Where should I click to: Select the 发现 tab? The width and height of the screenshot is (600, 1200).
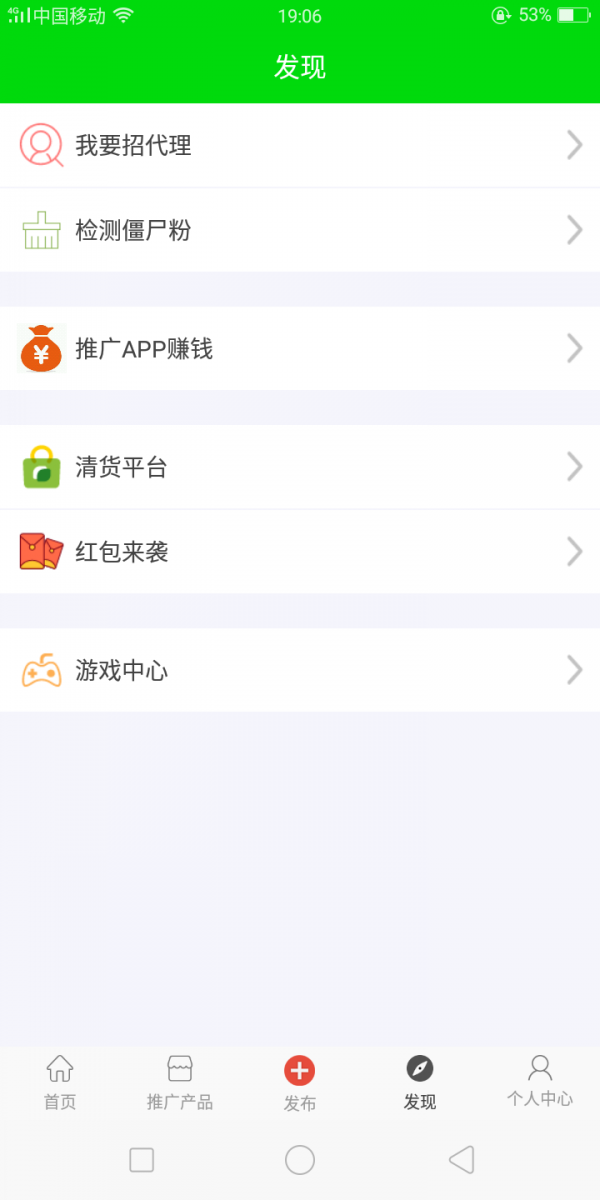[420, 1083]
